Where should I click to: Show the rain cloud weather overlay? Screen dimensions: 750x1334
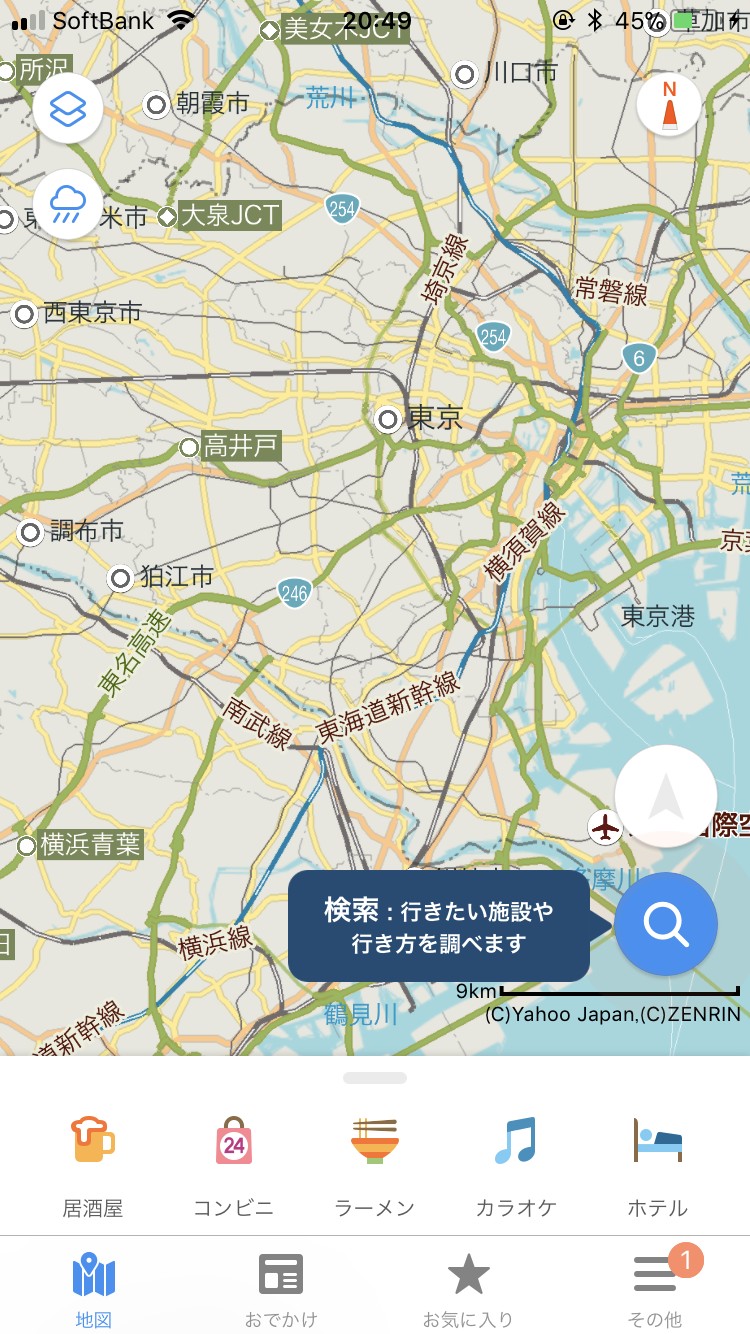68,204
